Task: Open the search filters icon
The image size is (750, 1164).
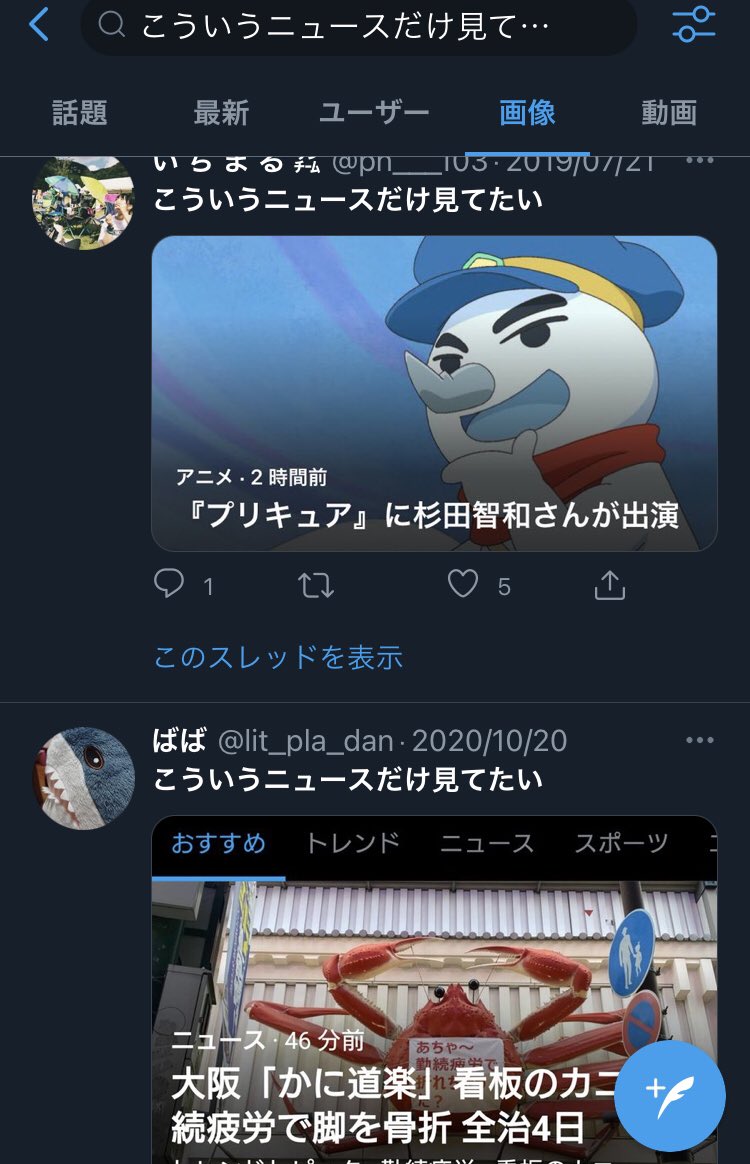Action: 694,27
